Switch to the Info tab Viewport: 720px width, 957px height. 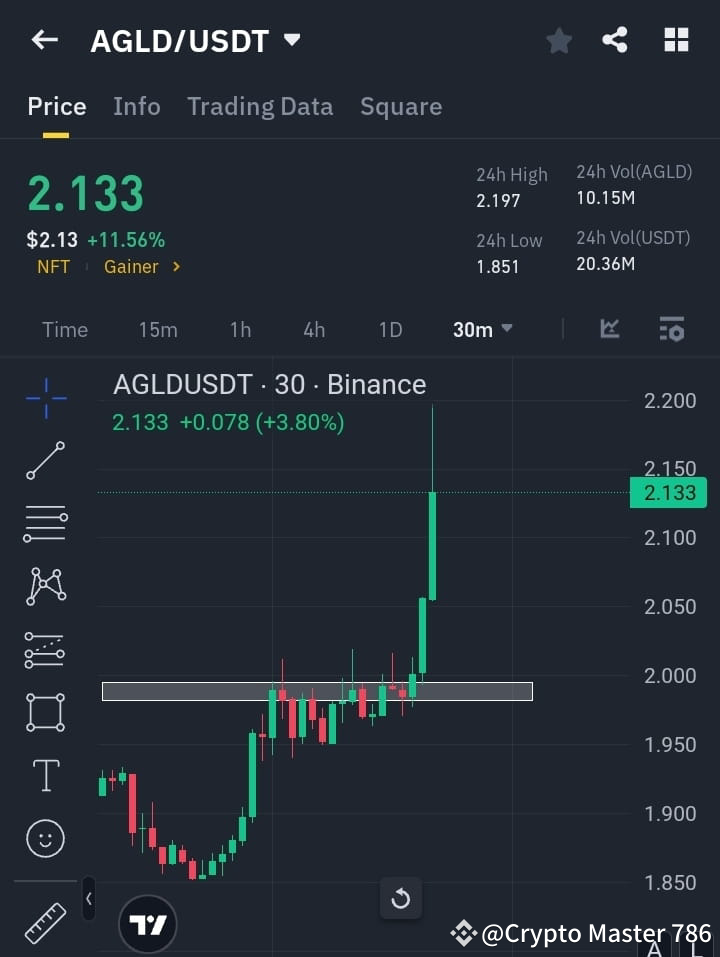[136, 106]
